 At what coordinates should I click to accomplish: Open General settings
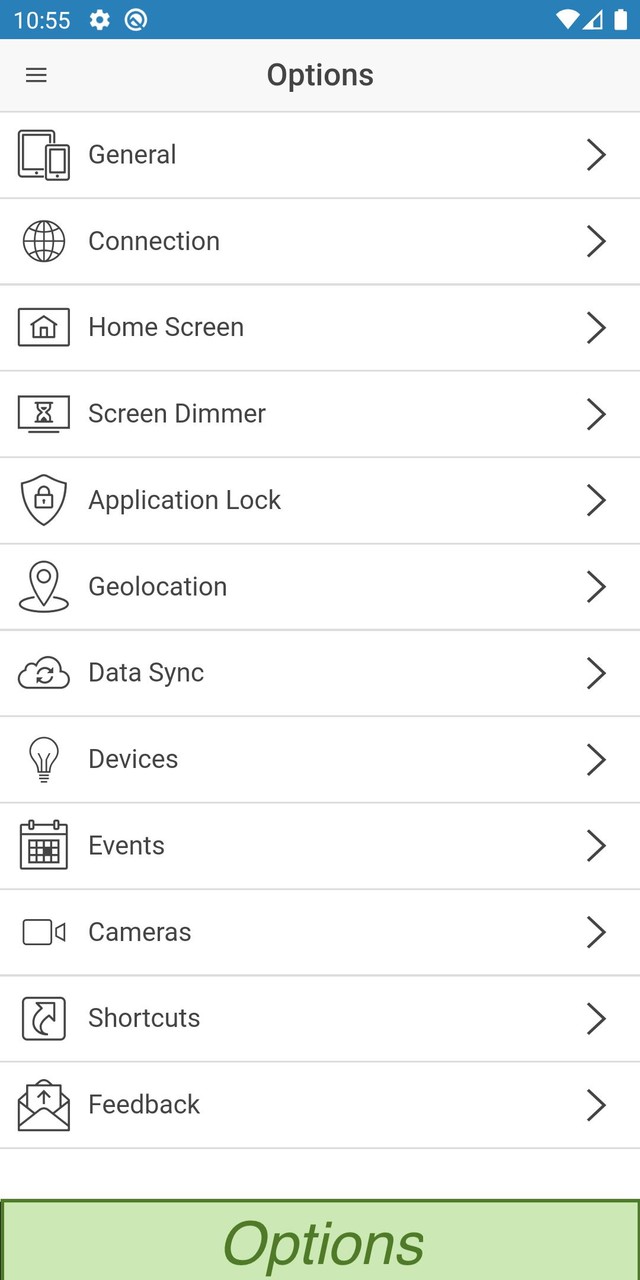(x=320, y=155)
